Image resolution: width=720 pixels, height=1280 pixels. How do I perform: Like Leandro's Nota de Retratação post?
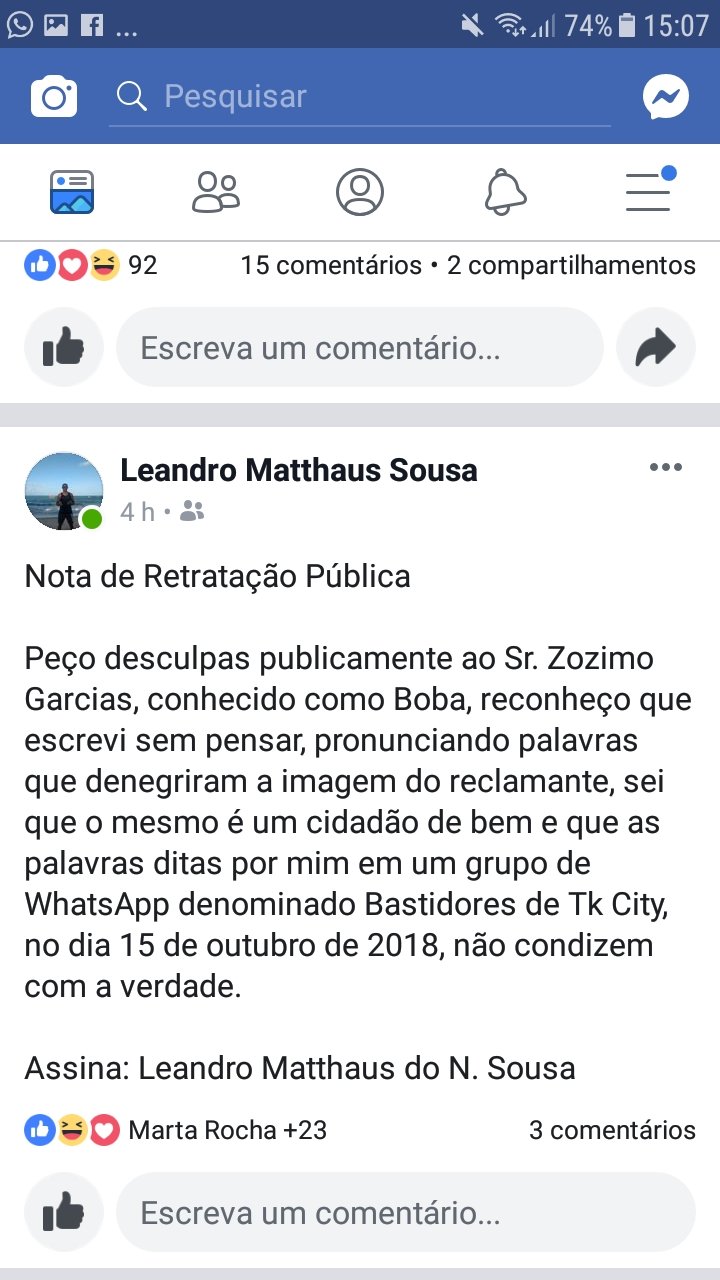[x=64, y=1213]
